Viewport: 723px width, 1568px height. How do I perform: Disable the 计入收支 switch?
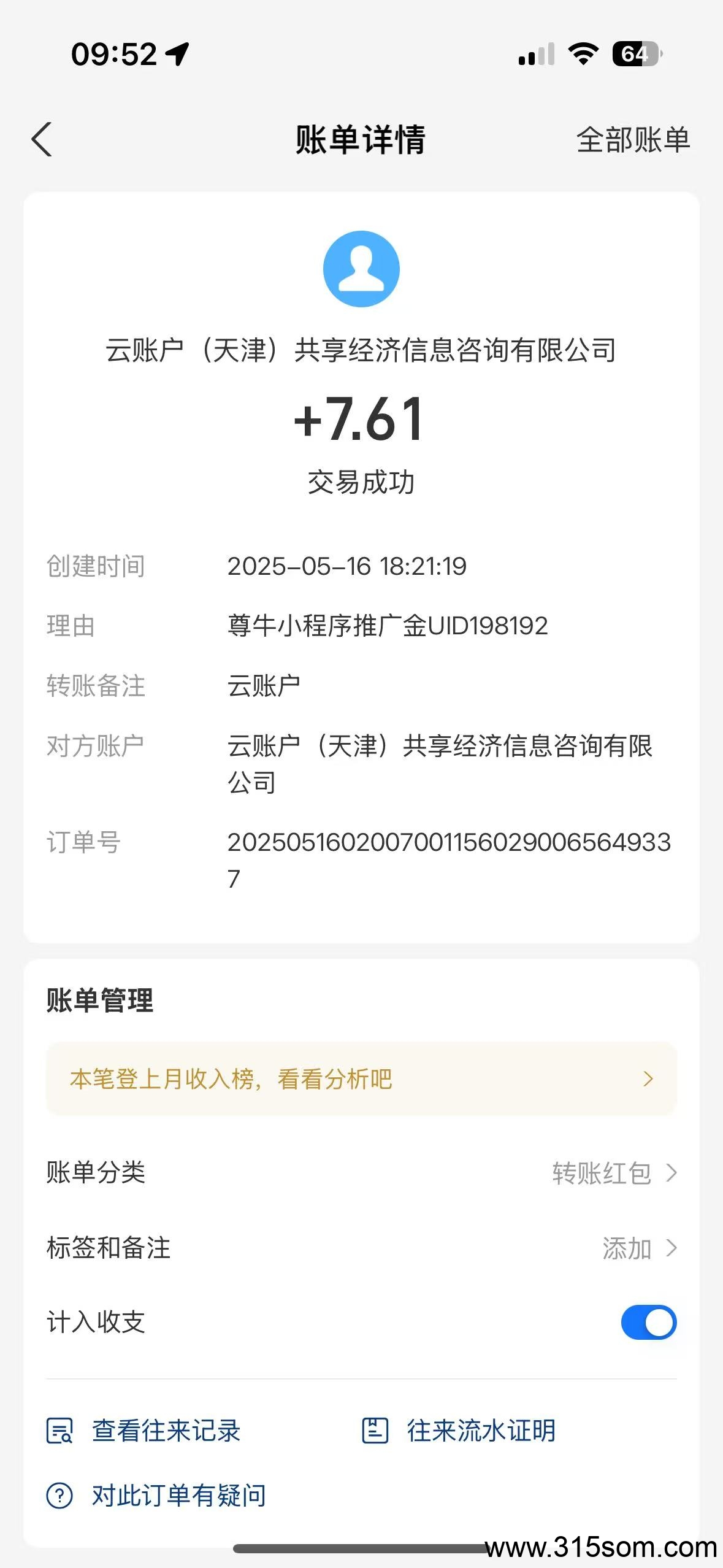click(649, 1322)
